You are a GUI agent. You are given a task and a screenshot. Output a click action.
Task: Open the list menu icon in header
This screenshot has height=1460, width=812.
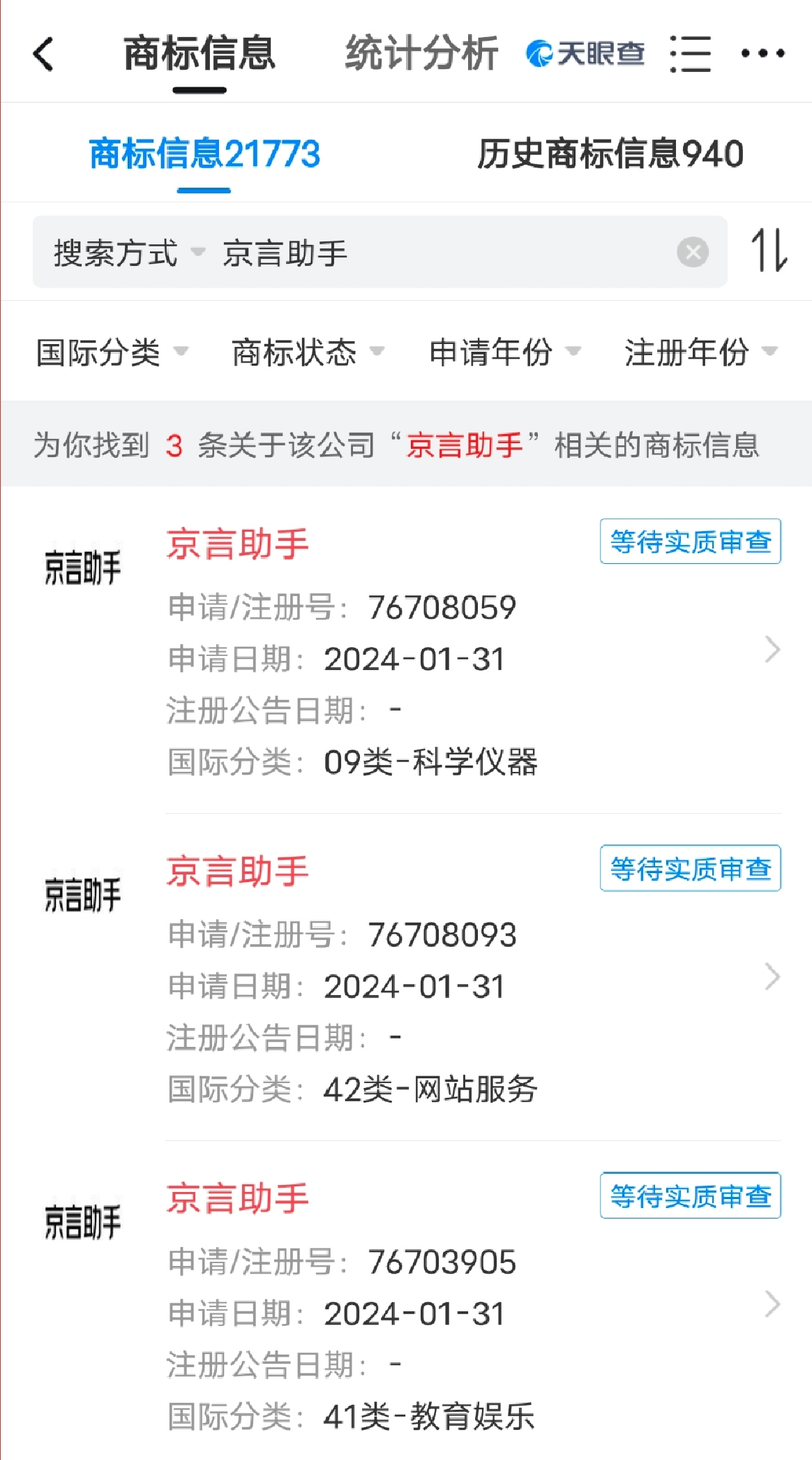tap(690, 54)
